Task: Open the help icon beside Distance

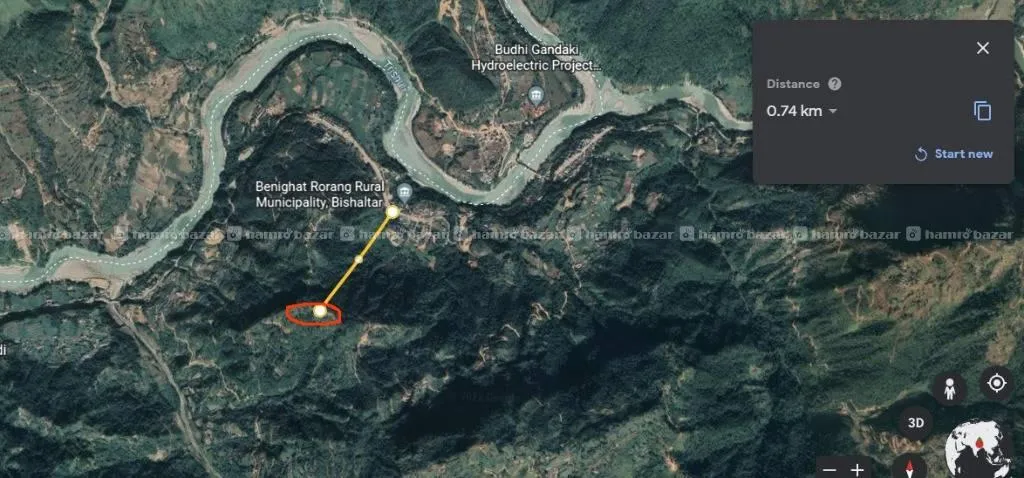Action: 835,85
